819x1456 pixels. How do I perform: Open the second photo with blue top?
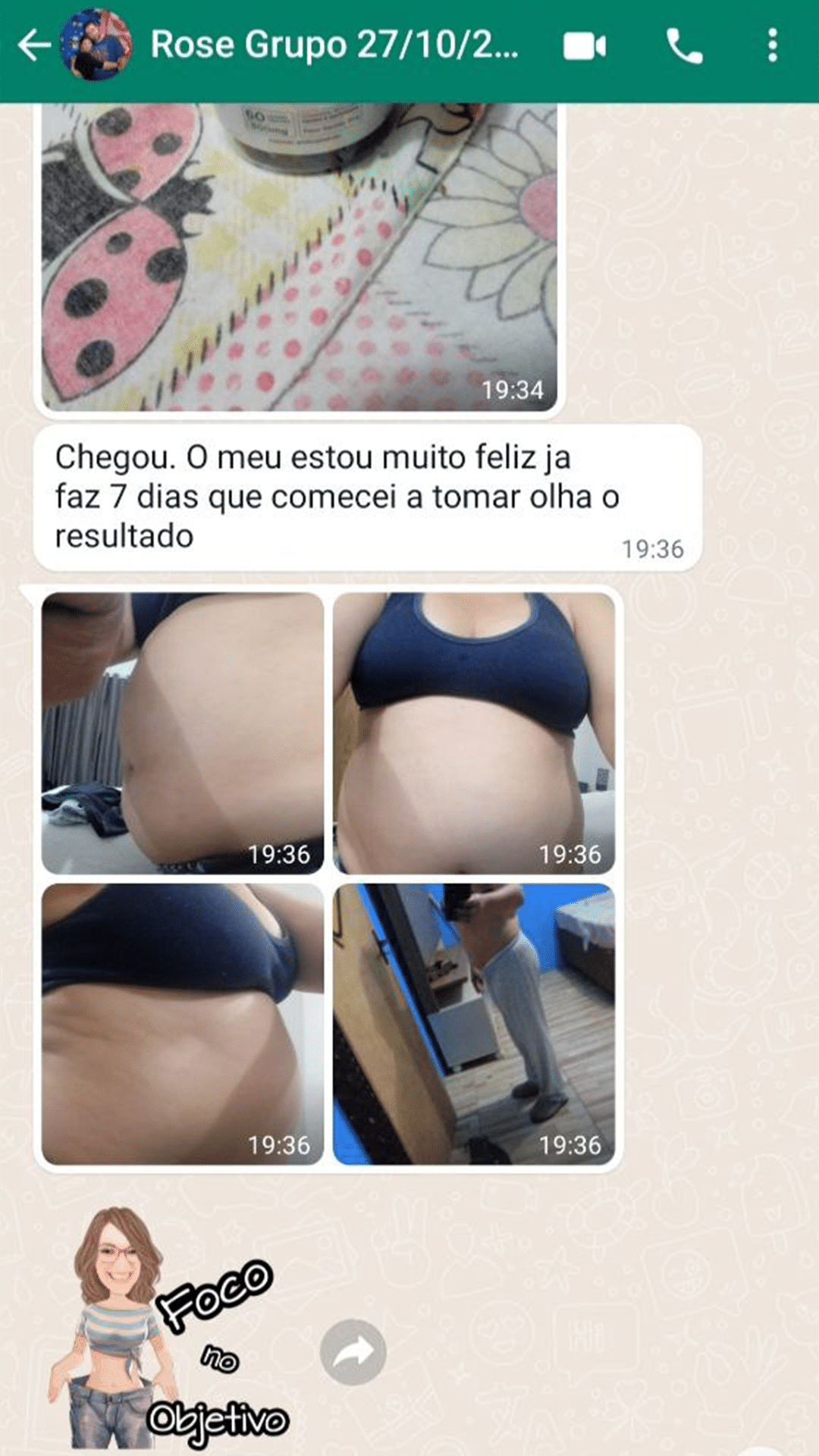coord(474,733)
